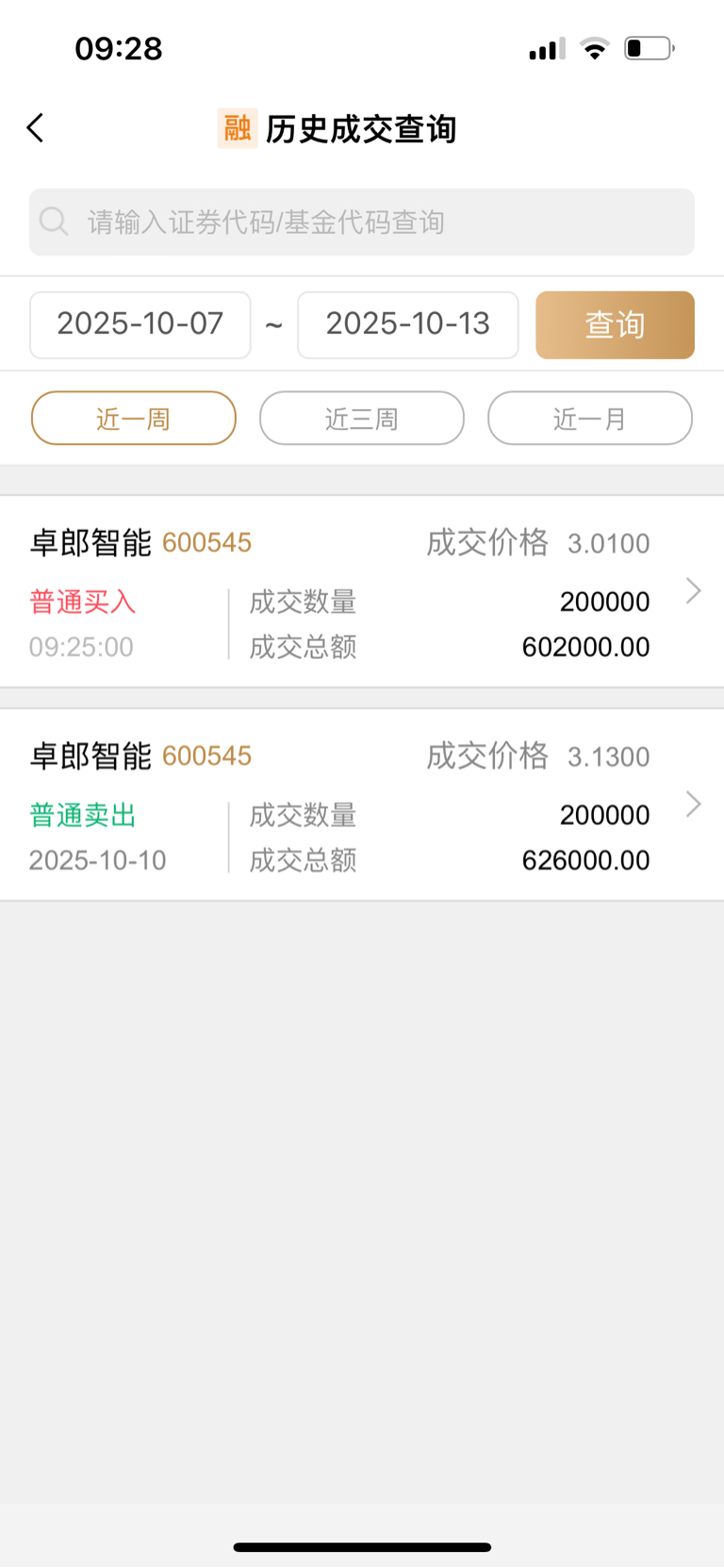Open the 普通买入 trade record at 3.0100
The height and width of the screenshot is (1568, 724).
362,592
